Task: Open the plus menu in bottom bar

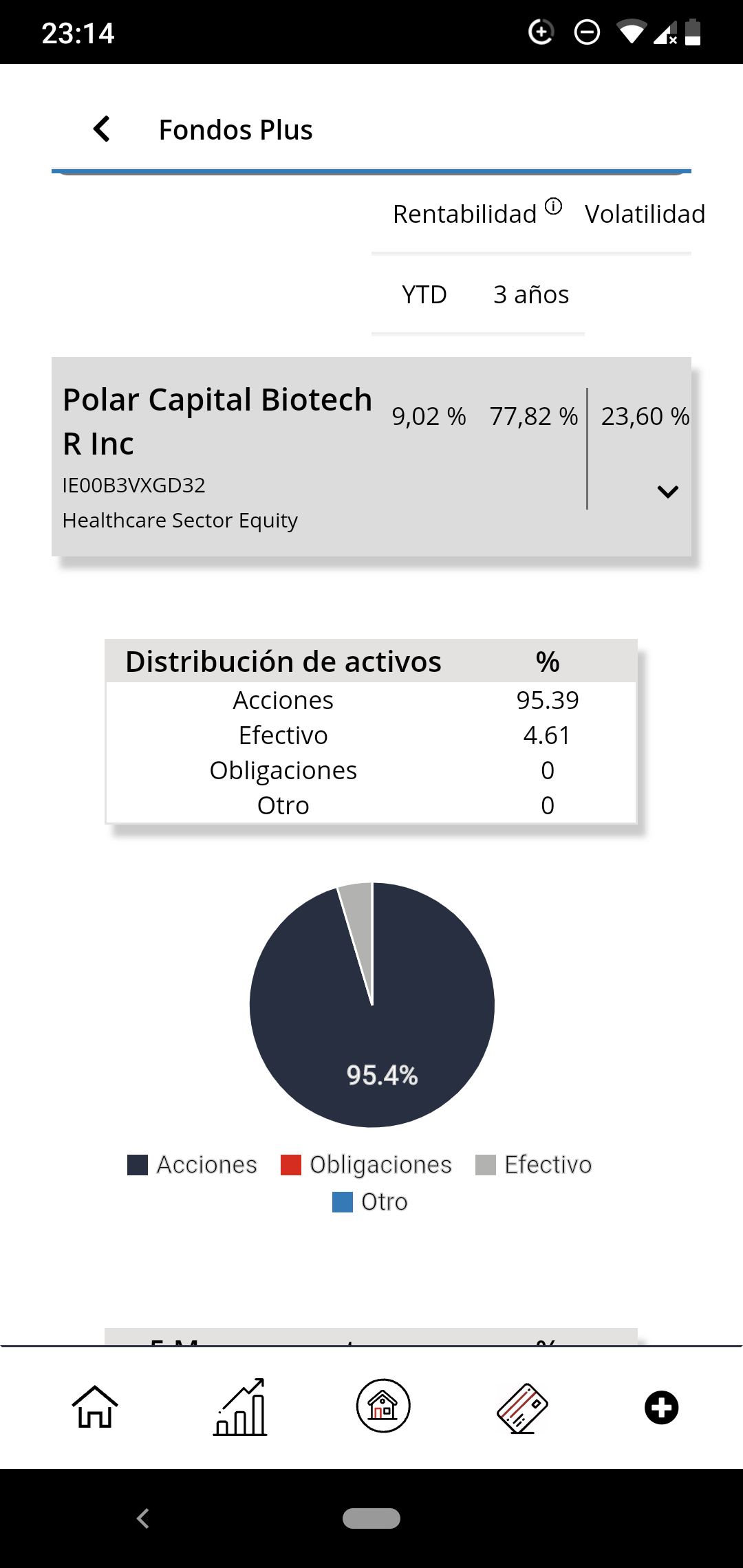Action: (662, 1408)
